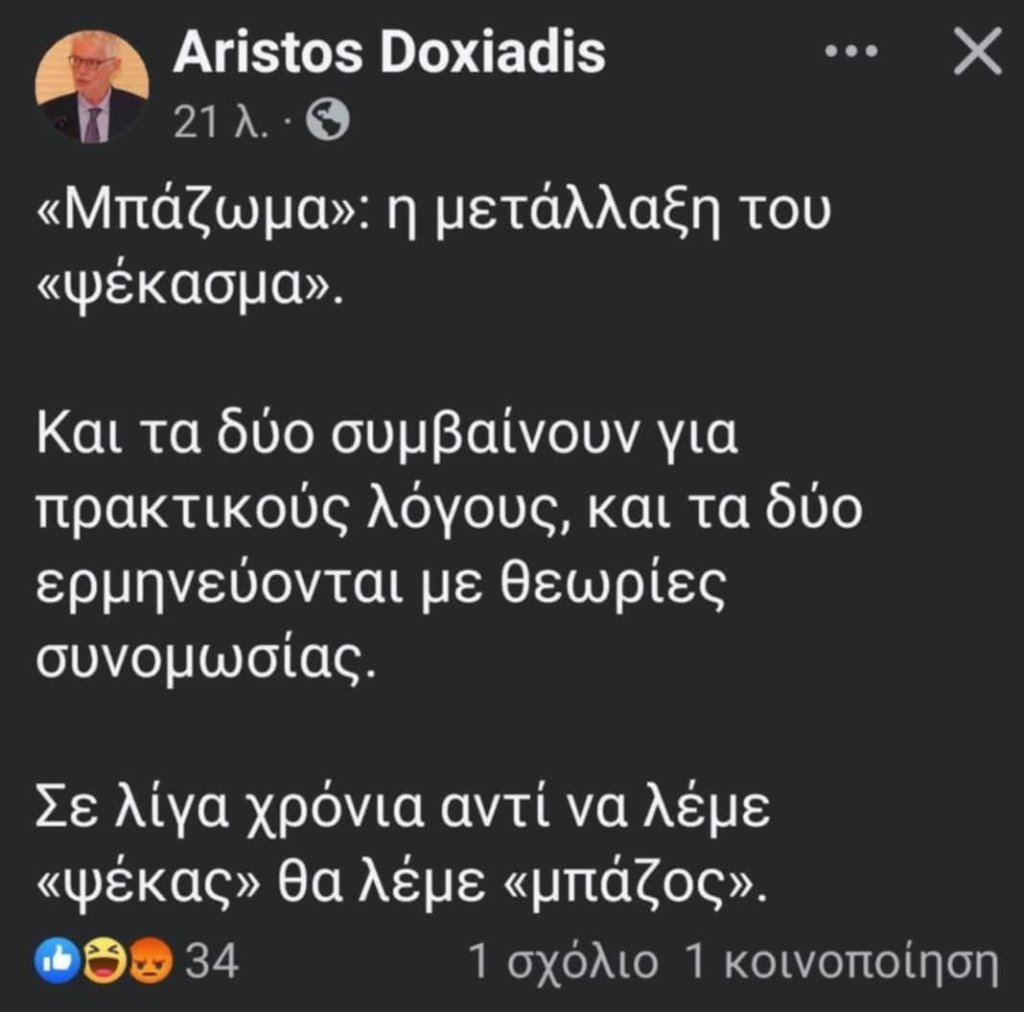
Task: Open the 1 σχόλιο comments
Action: 564,963
